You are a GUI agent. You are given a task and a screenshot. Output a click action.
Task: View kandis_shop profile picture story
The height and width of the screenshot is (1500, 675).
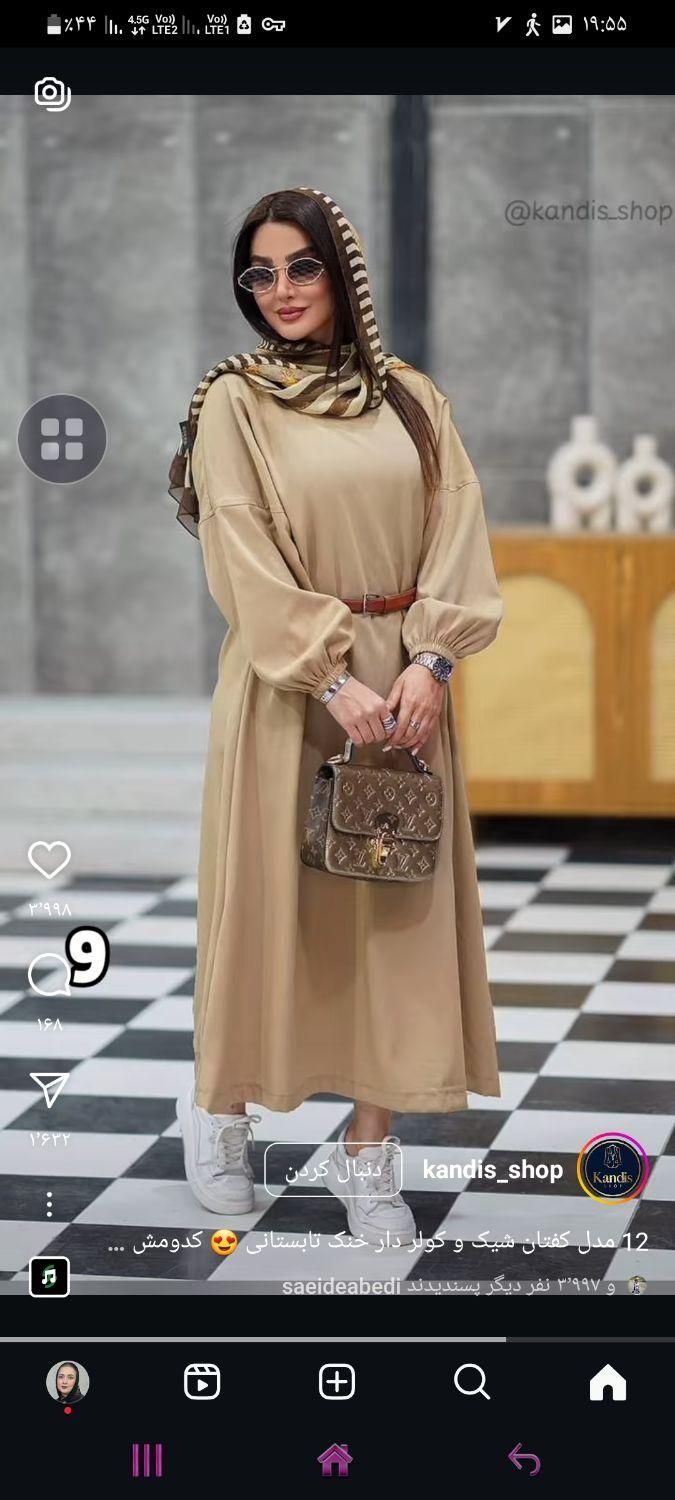pyautogui.click(x=612, y=1170)
